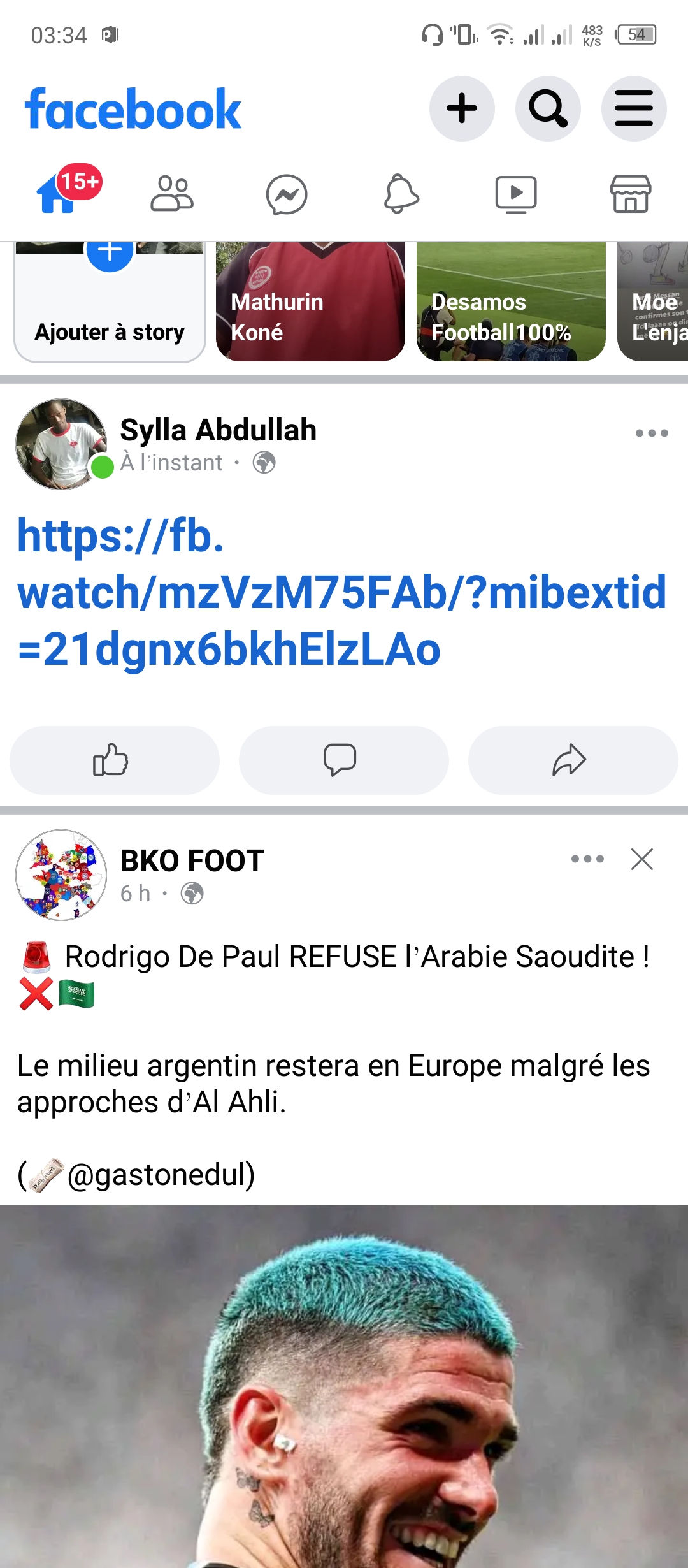View Mathurin Koné's story
The image size is (688, 1568).
[310, 303]
